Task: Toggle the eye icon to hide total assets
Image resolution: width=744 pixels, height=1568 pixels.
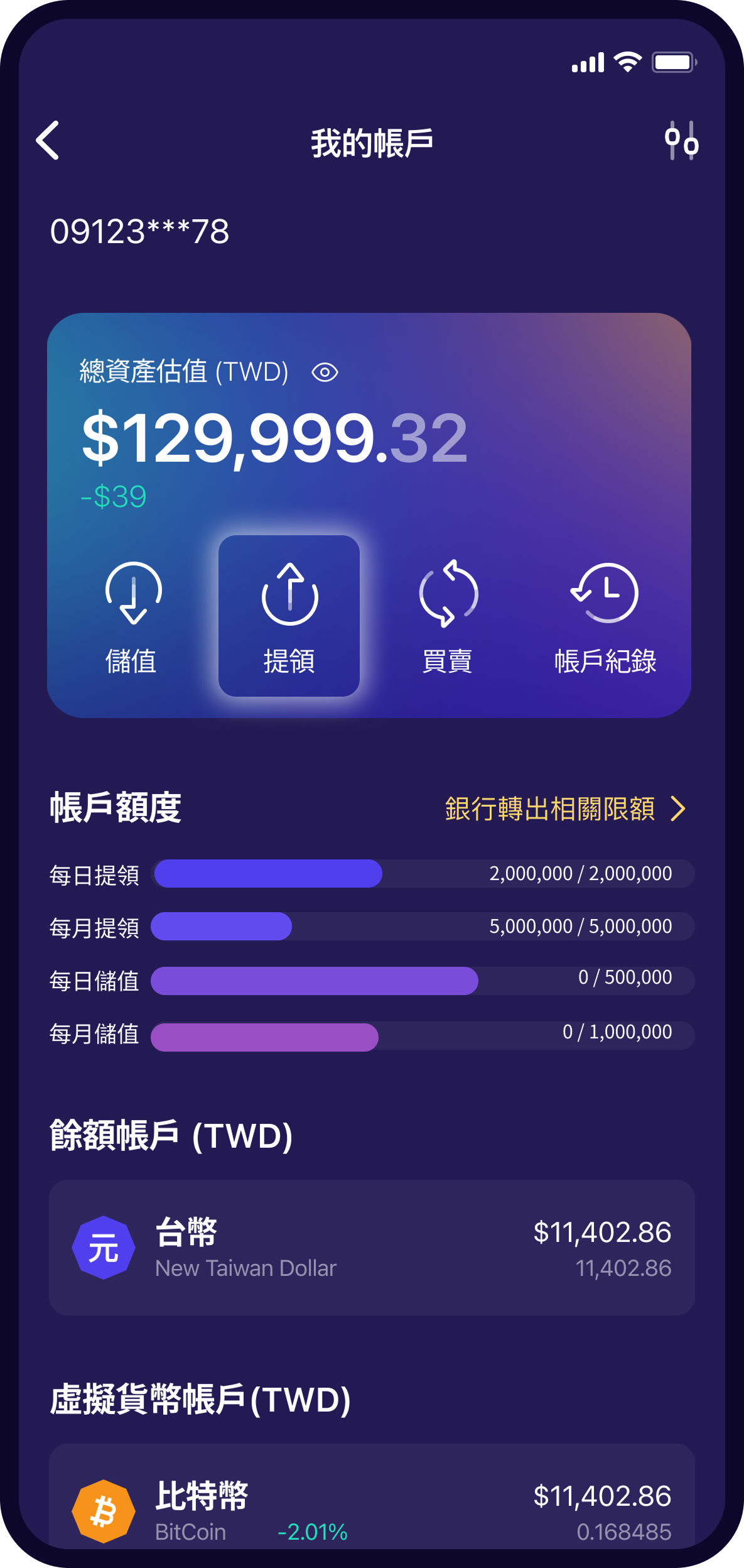Action: (325, 373)
